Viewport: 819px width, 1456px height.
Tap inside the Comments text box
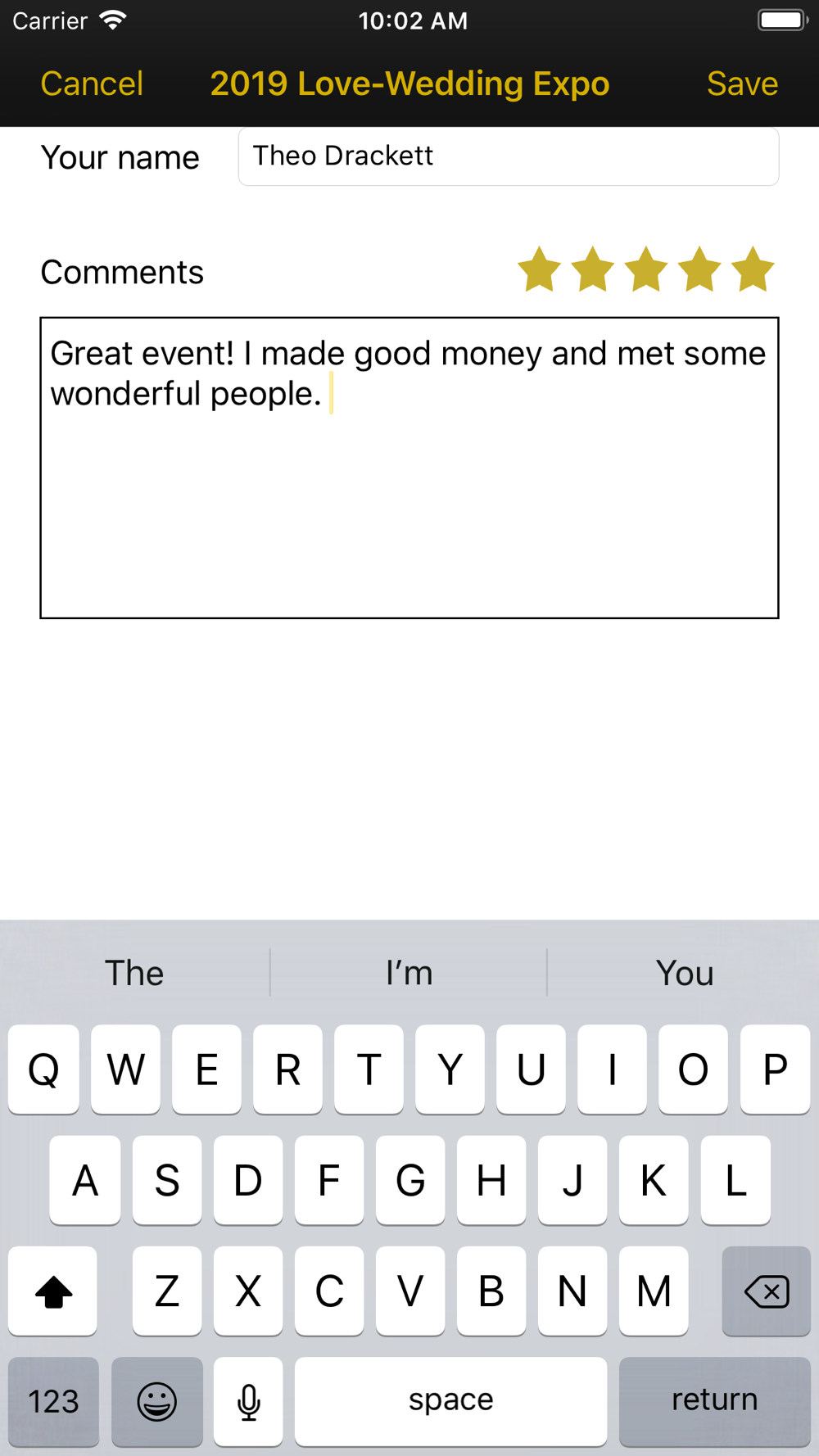tap(409, 468)
